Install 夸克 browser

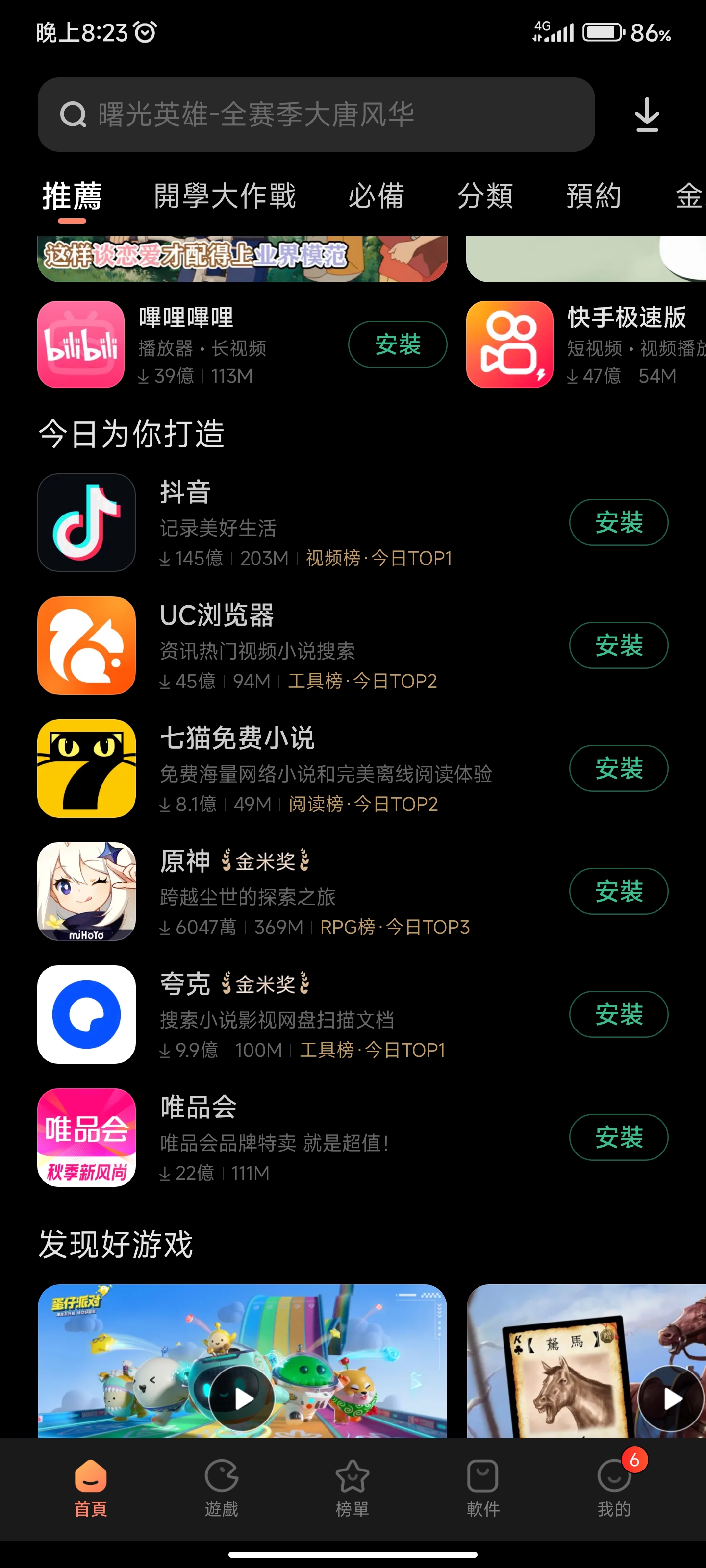(618, 1014)
